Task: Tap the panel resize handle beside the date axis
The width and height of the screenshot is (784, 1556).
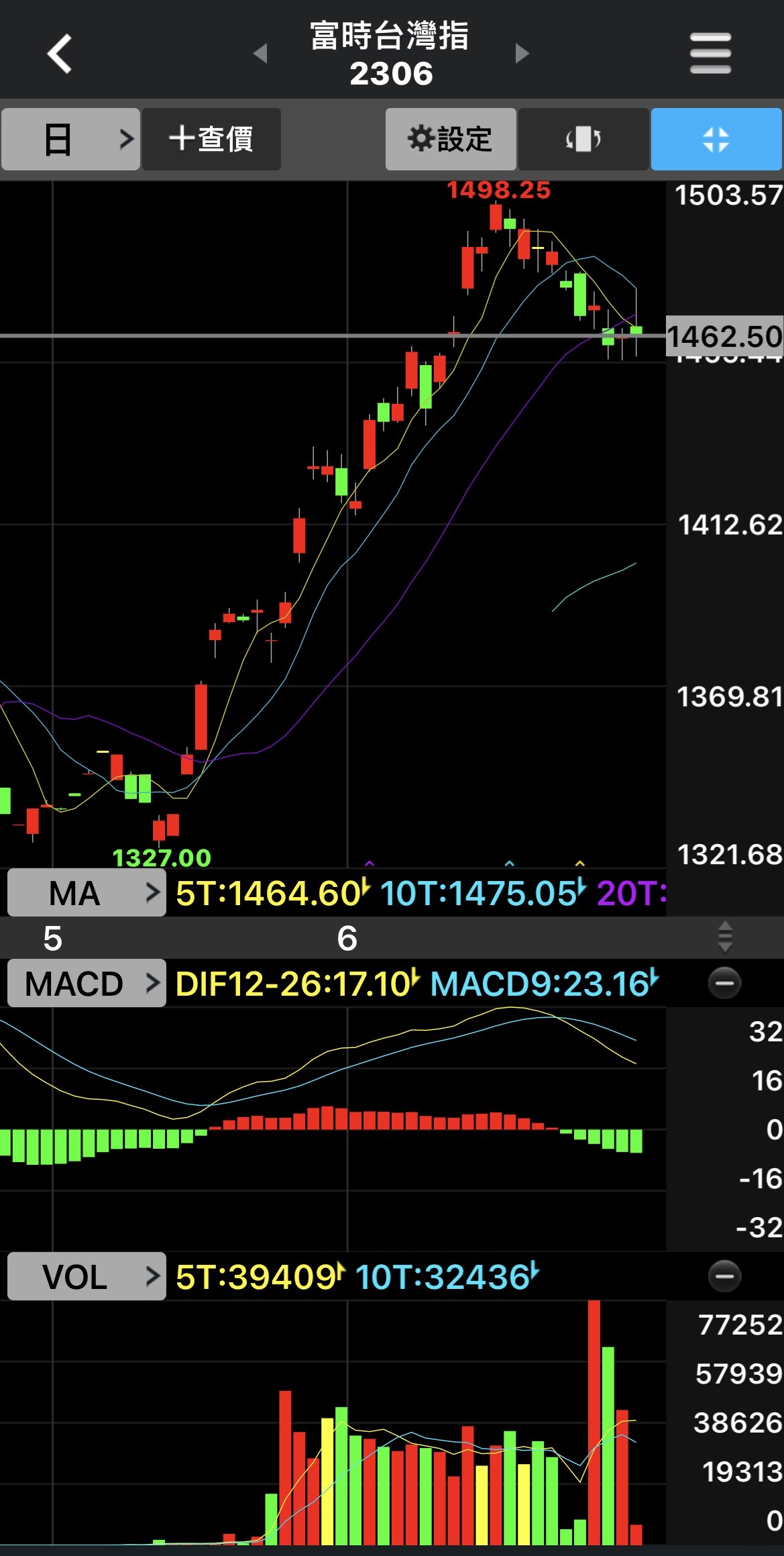Action: 724,937
